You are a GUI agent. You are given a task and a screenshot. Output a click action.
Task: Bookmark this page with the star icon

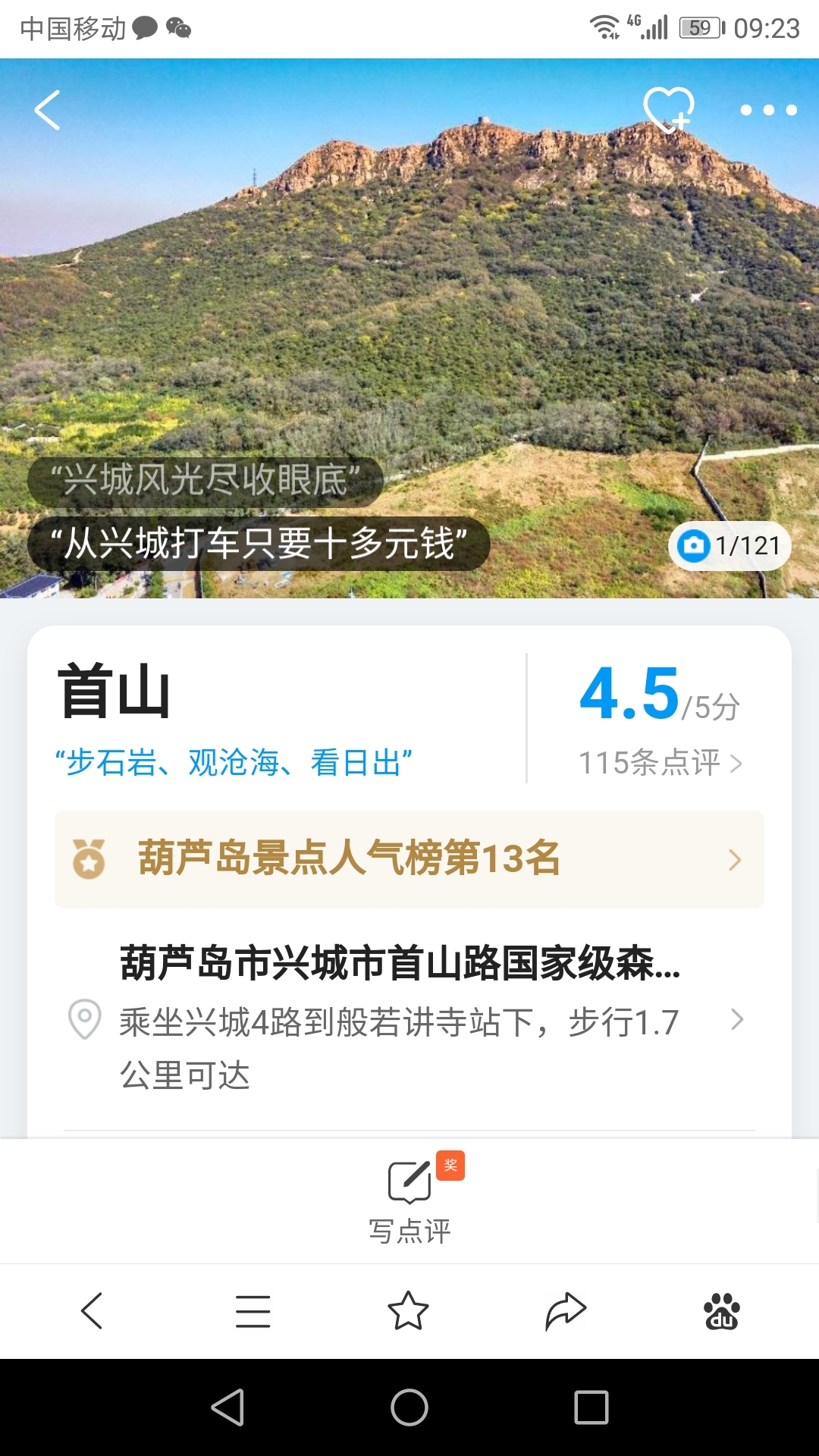408,1311
